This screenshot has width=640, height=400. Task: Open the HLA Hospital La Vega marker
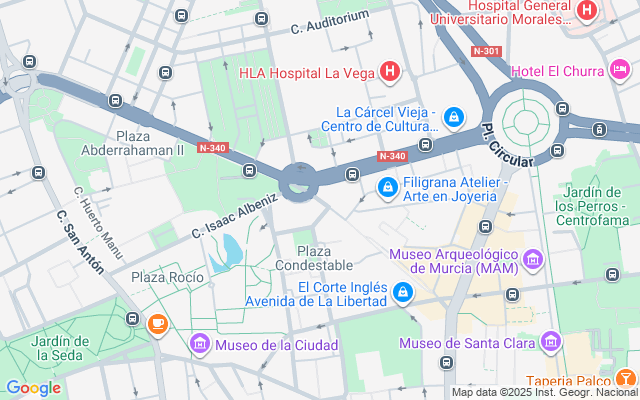tap(391, 72)
